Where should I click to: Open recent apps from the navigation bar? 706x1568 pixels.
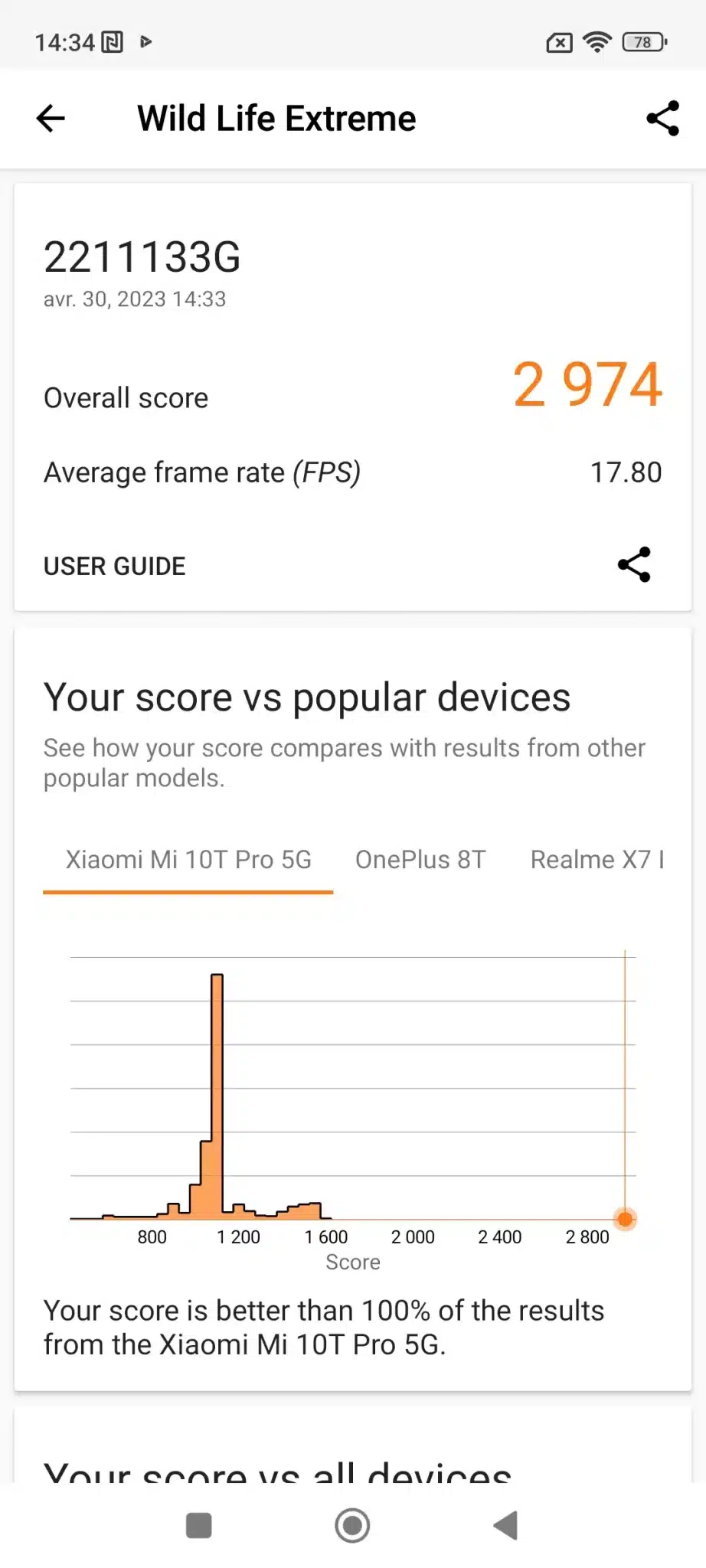[x=199, y=1525]
